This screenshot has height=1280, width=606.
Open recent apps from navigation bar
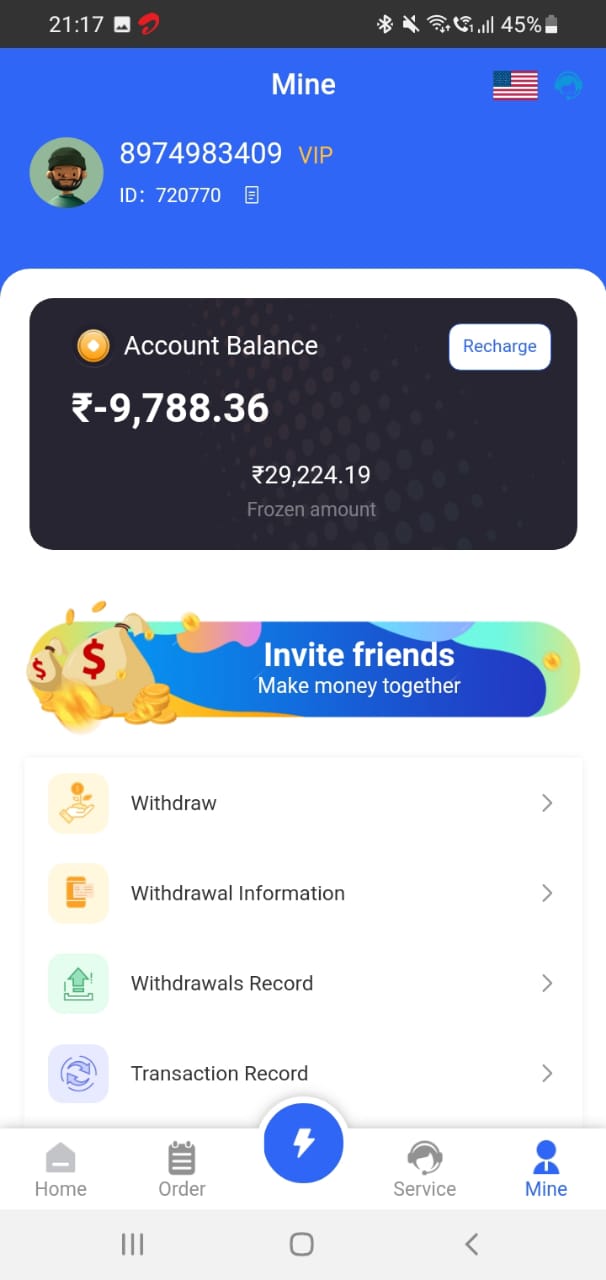click(132, 1244)
